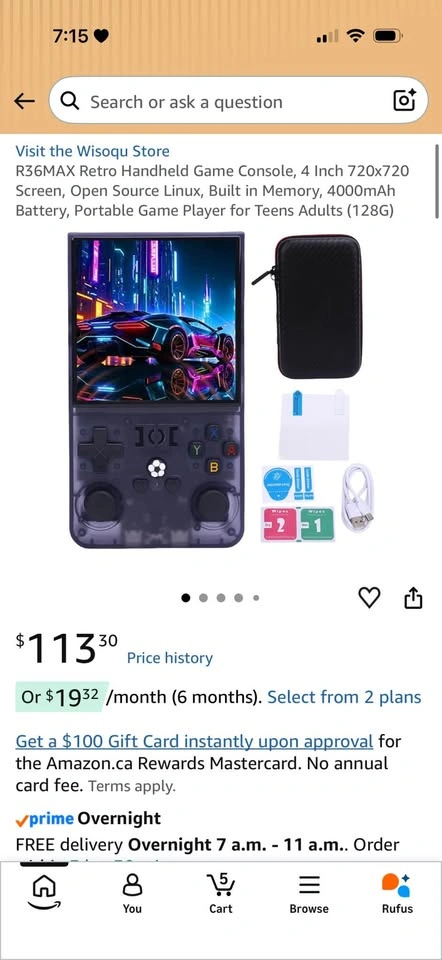The image size is (442, 960).
Task: Add item to wish list with heart
Action: (369, 598)
